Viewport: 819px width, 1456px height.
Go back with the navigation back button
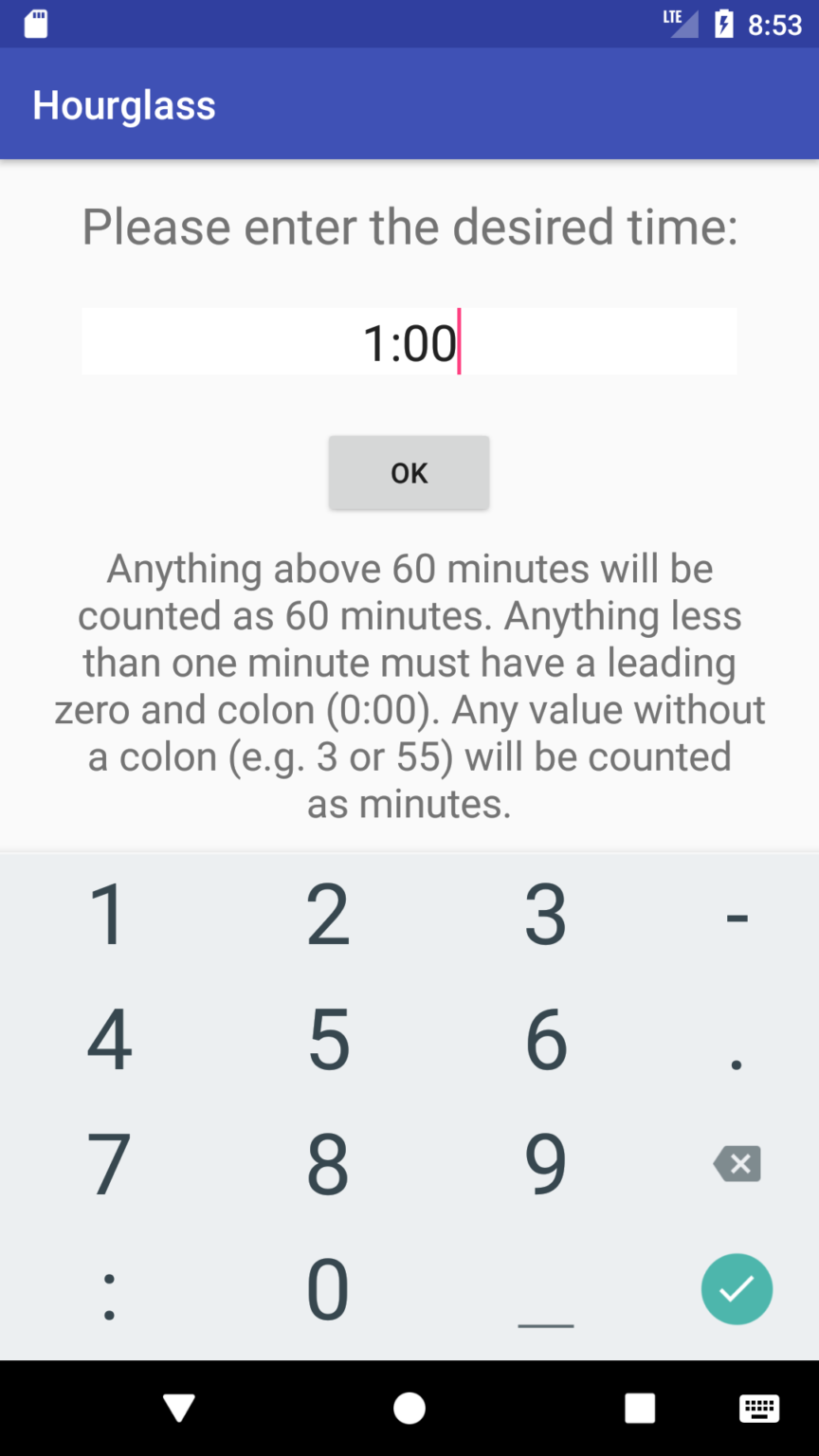[x=179, y=1409]
